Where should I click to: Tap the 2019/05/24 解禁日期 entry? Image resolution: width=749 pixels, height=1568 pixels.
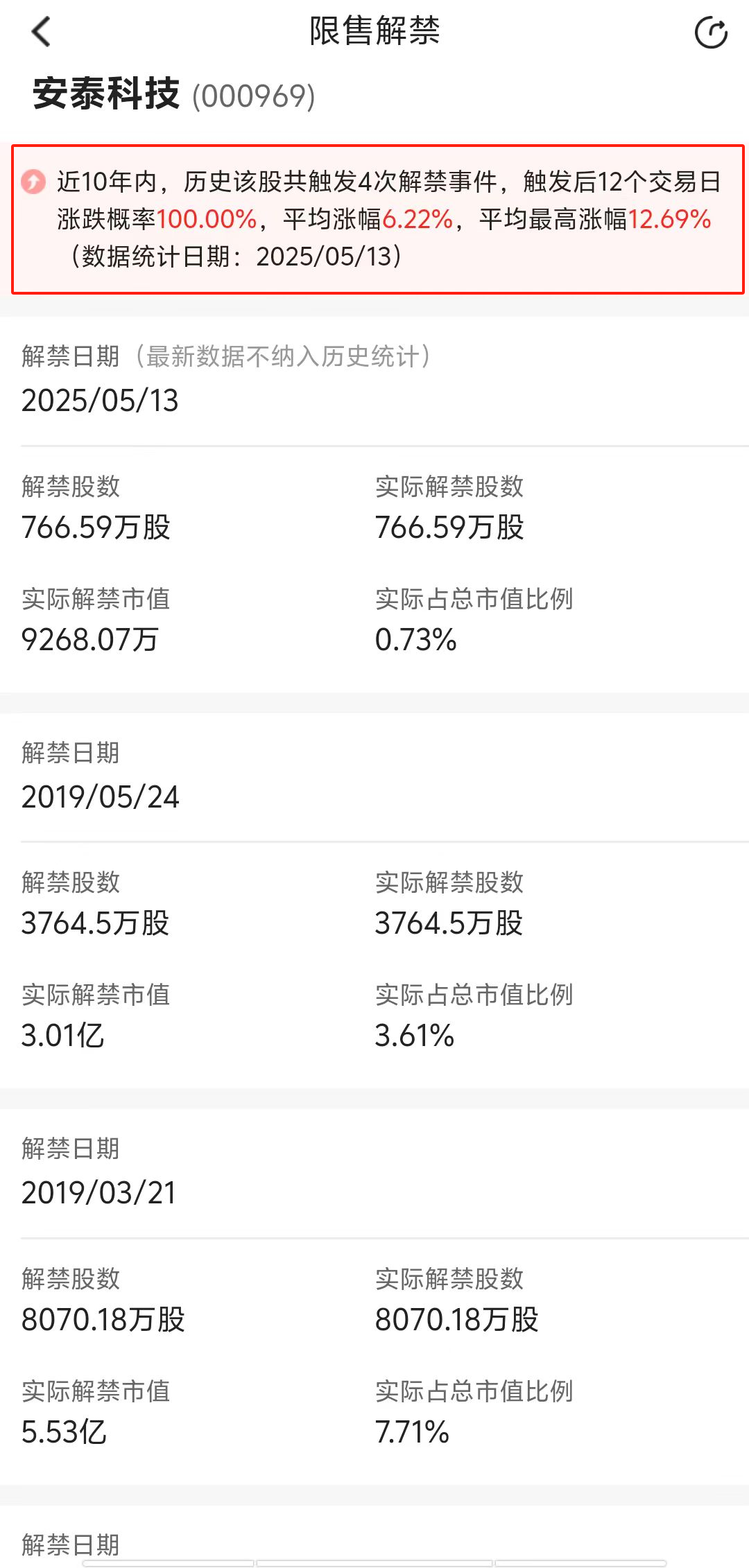[101, 797]
